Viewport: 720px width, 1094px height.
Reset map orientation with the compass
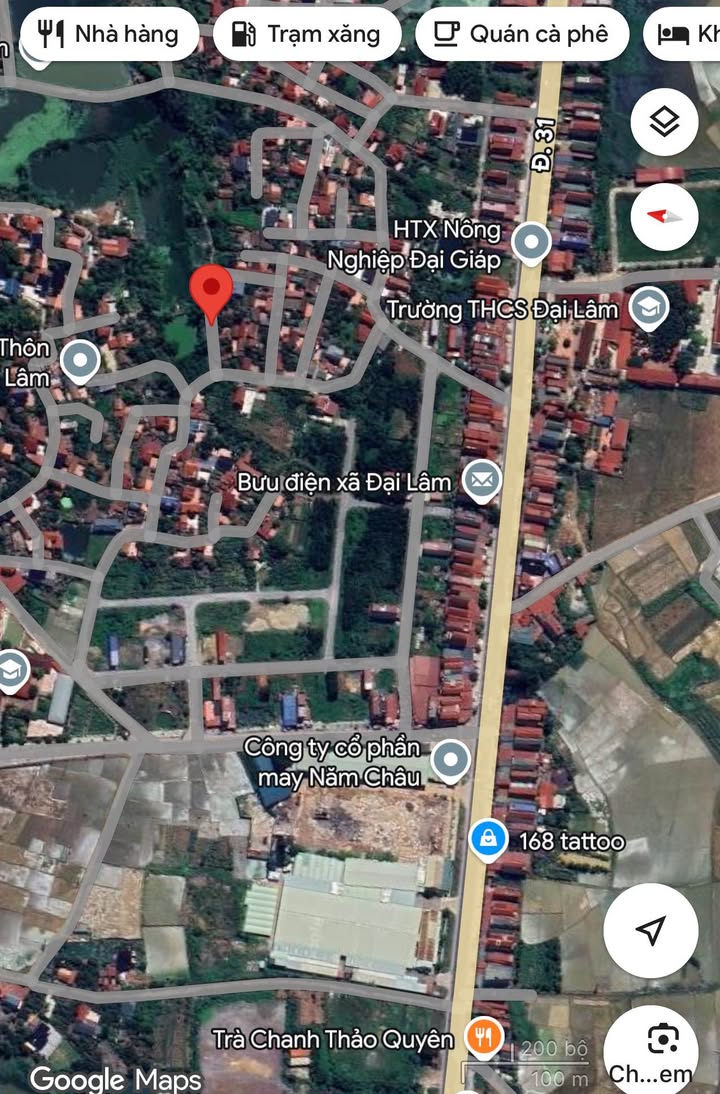click(664, 217)
